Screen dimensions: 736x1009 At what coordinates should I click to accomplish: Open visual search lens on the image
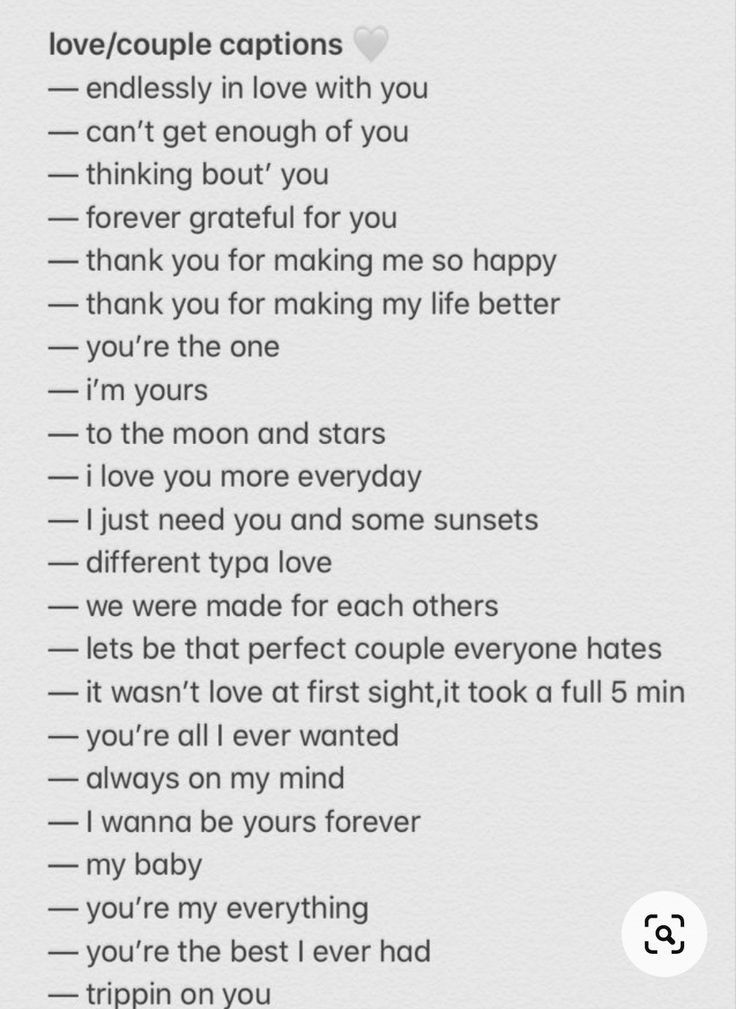[664, 934]
